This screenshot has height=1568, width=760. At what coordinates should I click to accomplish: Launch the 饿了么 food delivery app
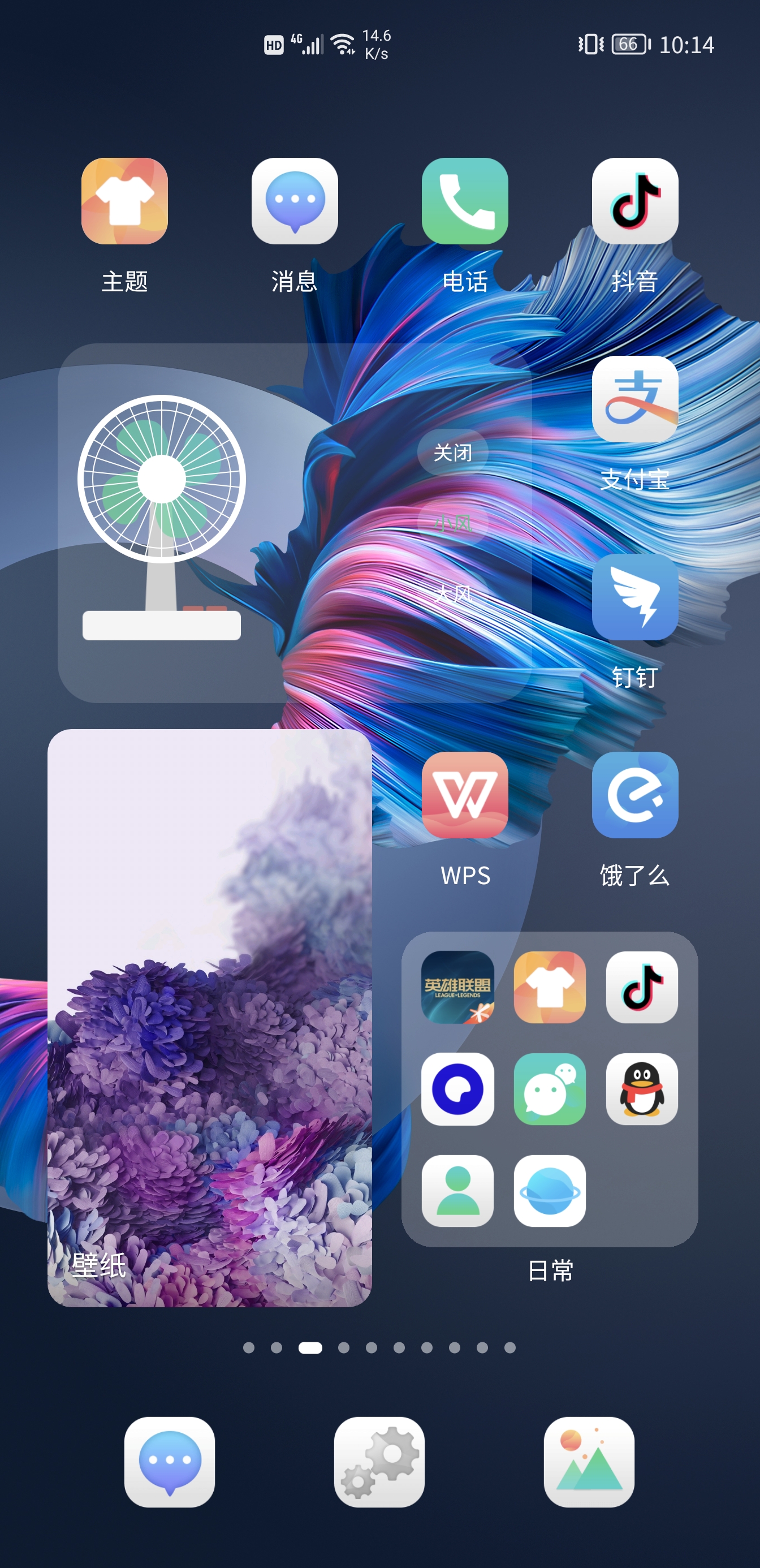pyautogui.click(x=634, y=795)
